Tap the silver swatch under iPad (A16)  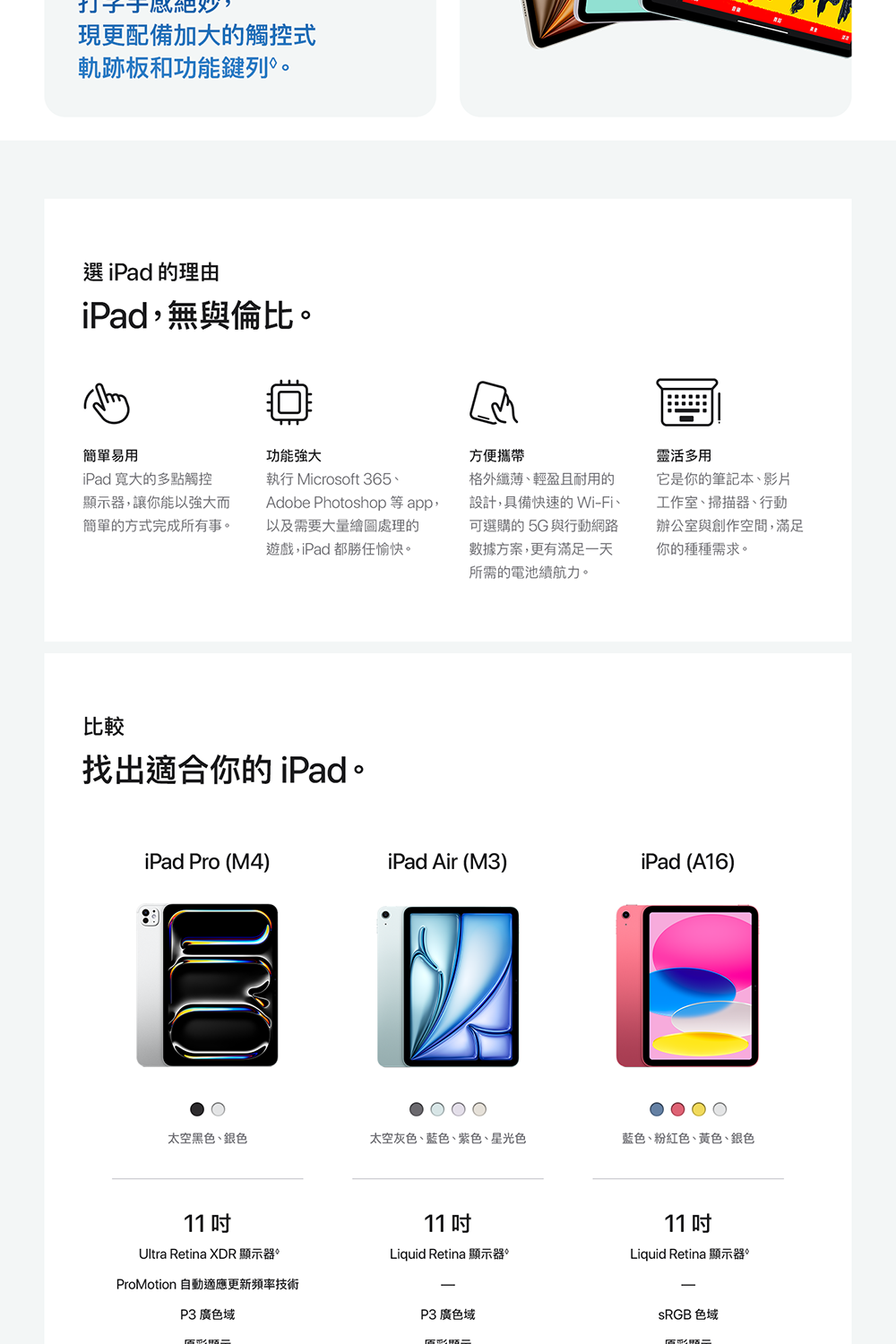point(719,1109)
